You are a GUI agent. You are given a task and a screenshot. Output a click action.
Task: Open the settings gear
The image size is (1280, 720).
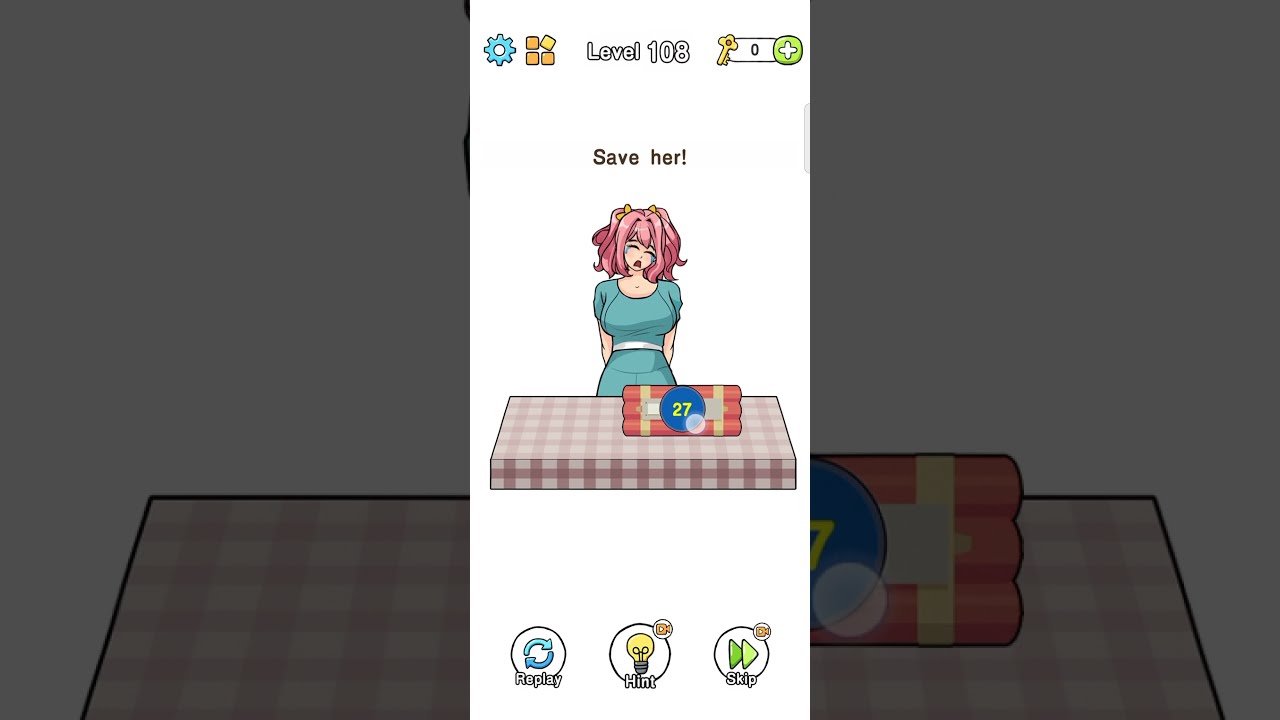(499, 50)
